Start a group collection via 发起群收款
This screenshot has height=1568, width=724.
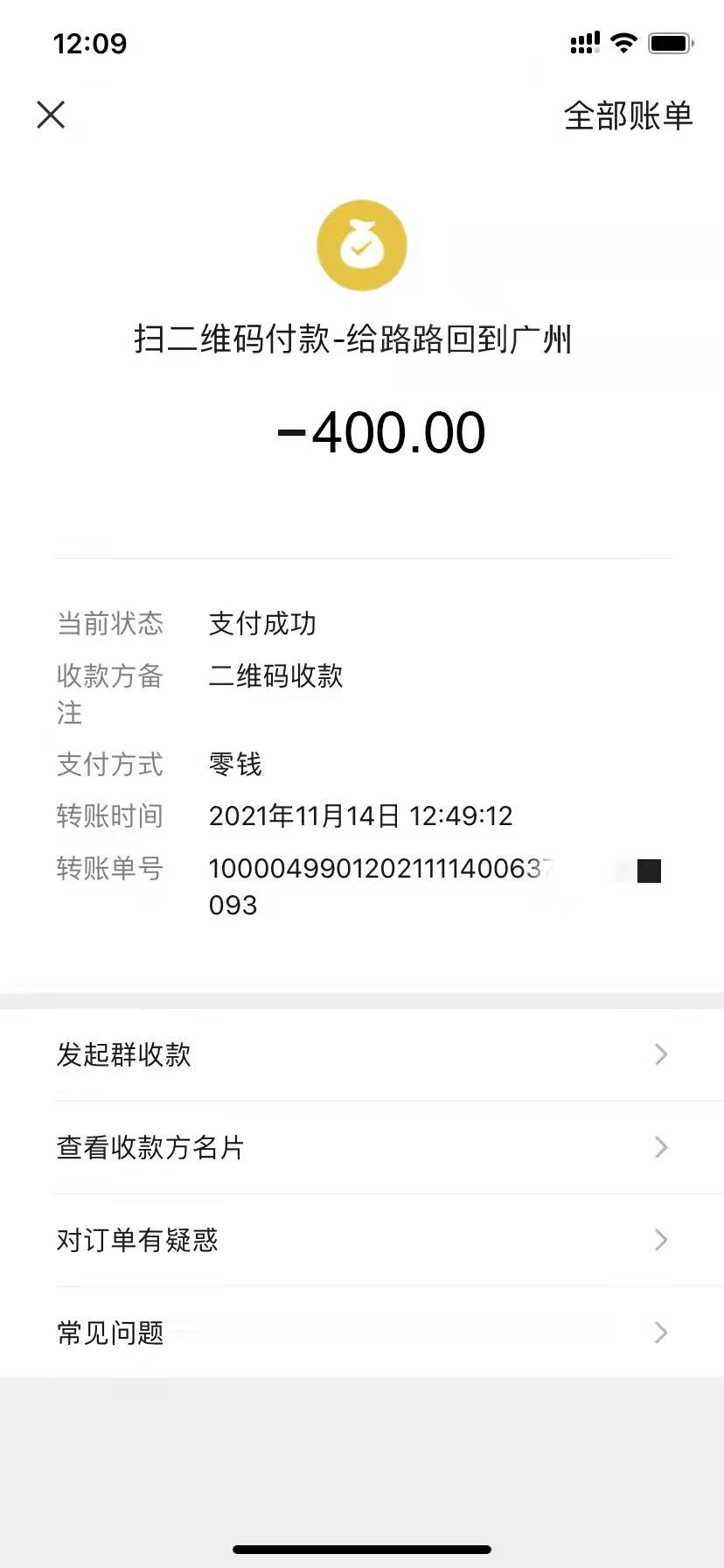[362, 1054]
